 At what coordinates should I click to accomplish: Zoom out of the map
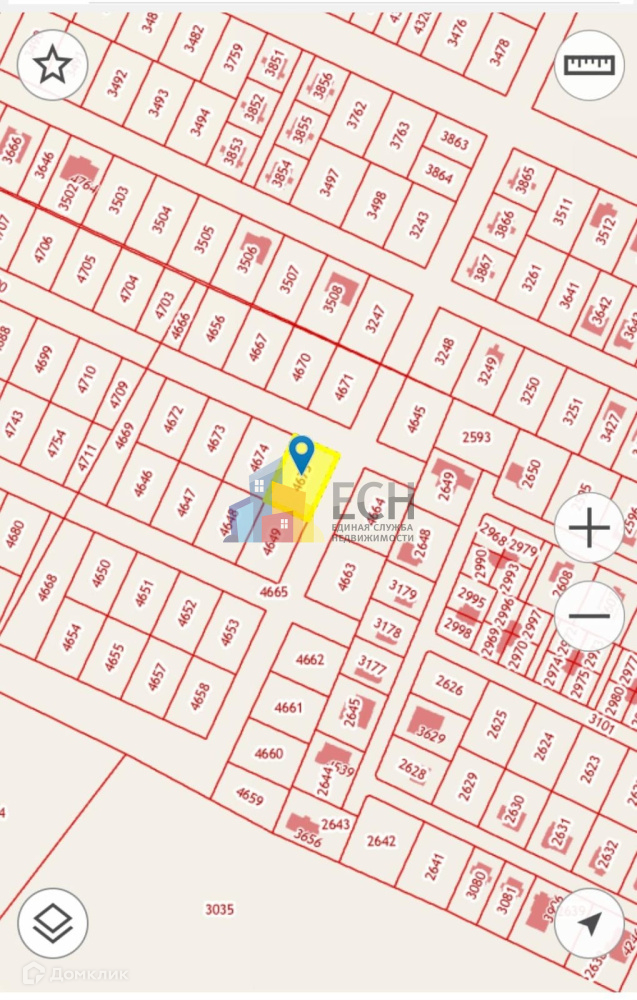[589, 615]
